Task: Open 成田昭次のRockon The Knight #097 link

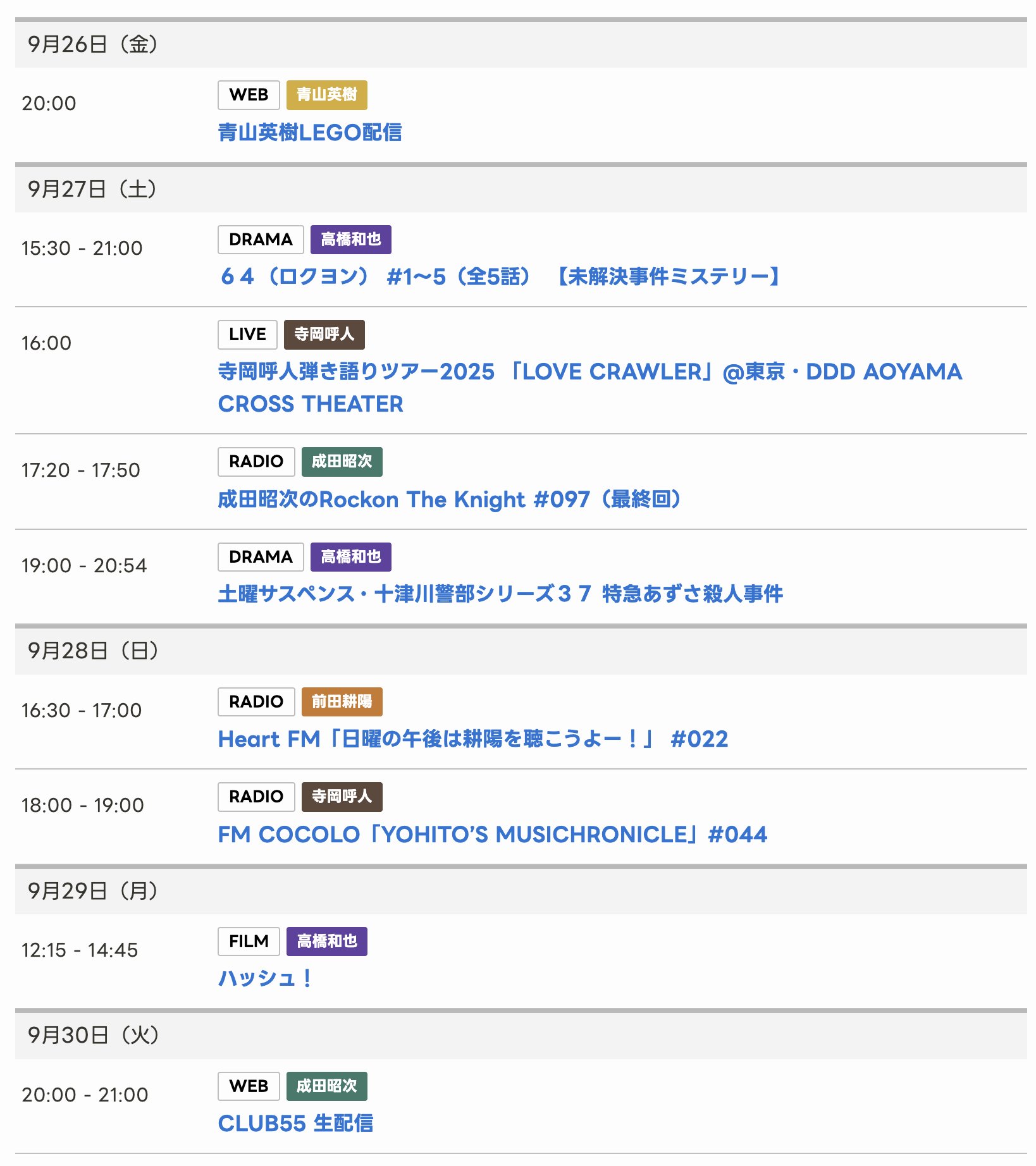Action: tap(449, 500)
